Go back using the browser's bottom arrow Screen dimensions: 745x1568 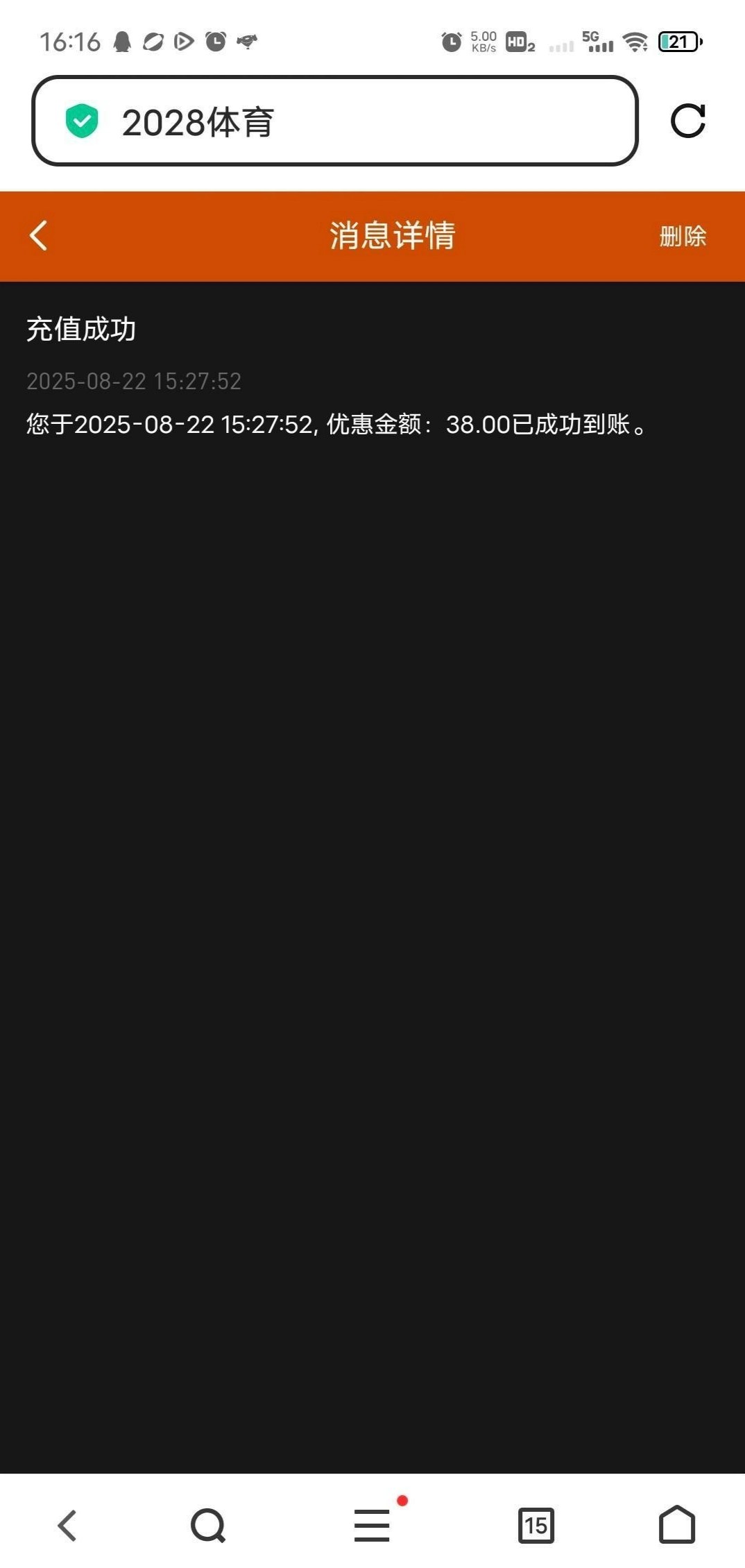click(x=67, y=1525)
